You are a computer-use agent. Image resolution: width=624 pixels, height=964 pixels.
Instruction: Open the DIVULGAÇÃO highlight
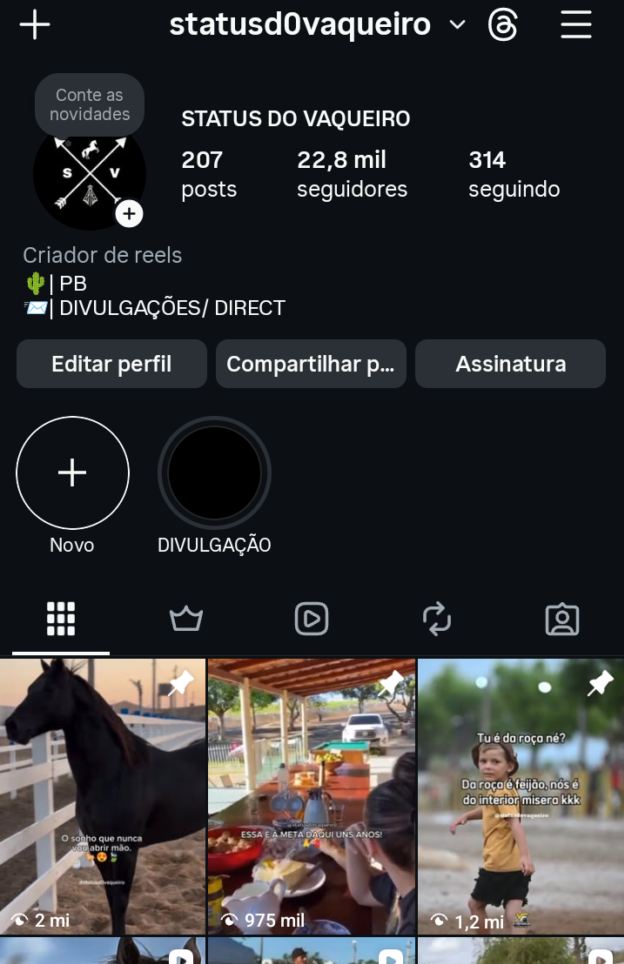tap(214, 473)
